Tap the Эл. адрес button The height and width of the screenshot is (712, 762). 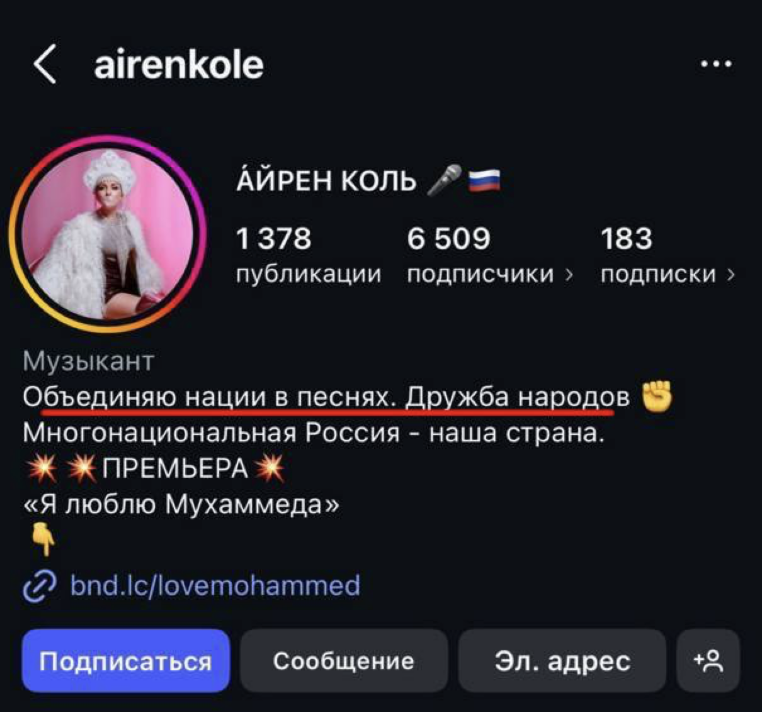(562, 661)
